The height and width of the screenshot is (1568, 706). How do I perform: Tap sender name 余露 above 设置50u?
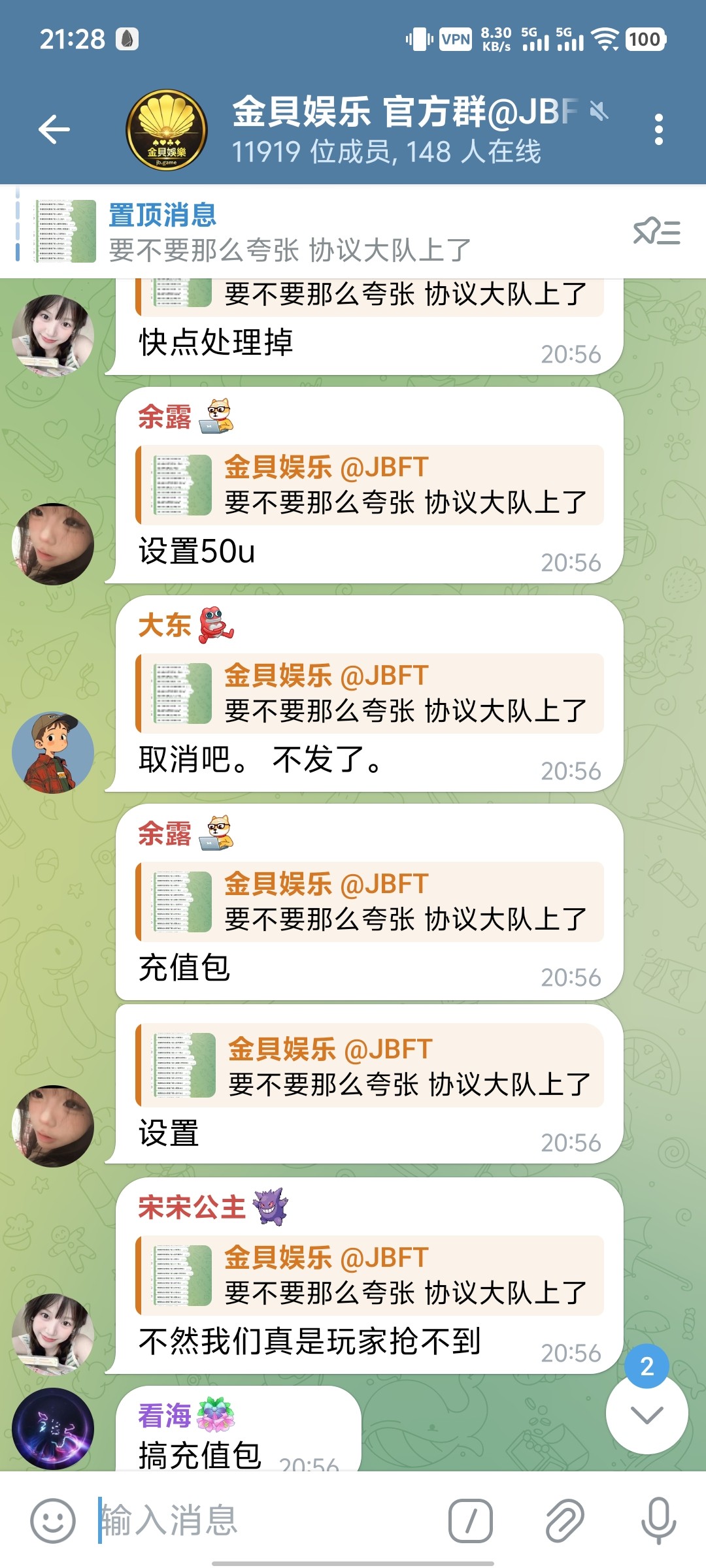[165, 417]
